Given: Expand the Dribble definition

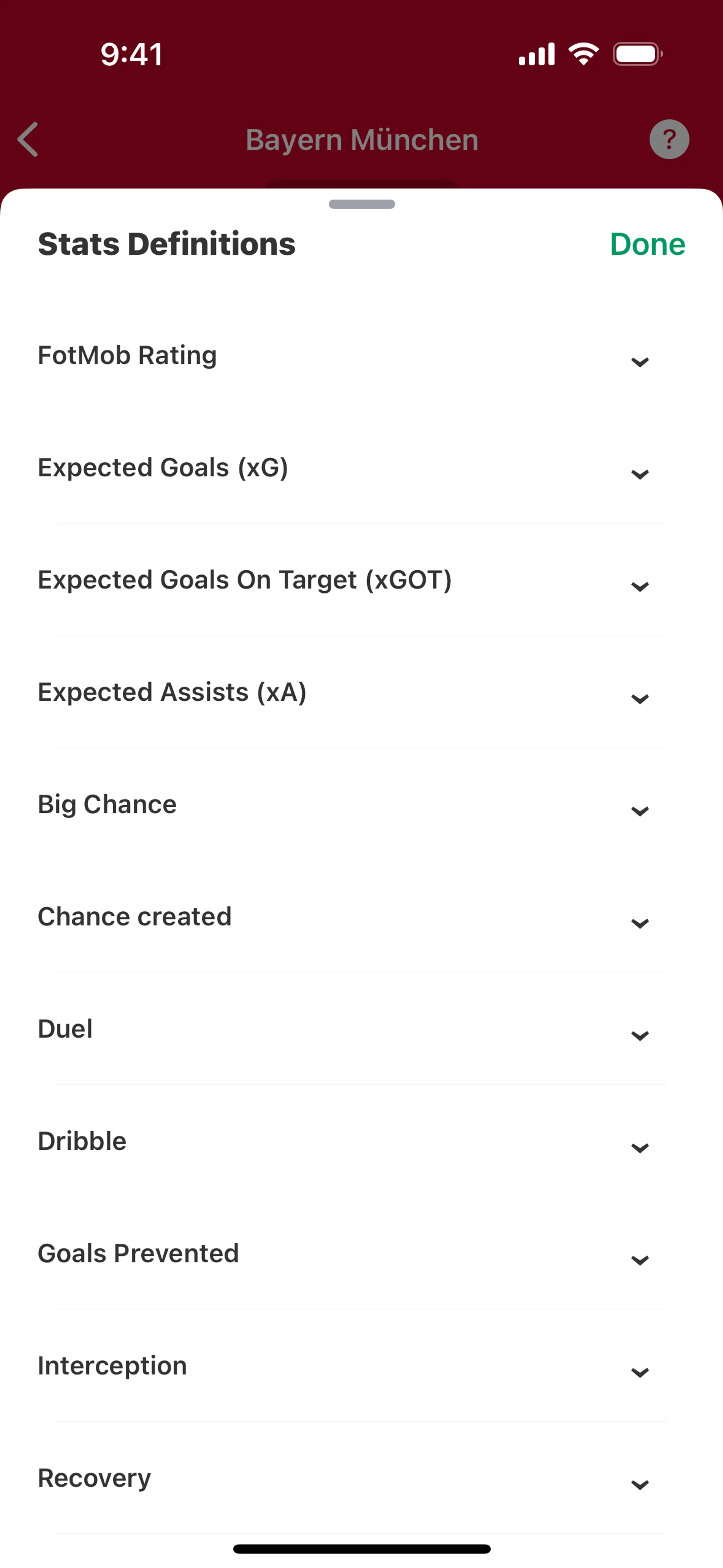Looking at the screenshot, I should coord(639,1148).
